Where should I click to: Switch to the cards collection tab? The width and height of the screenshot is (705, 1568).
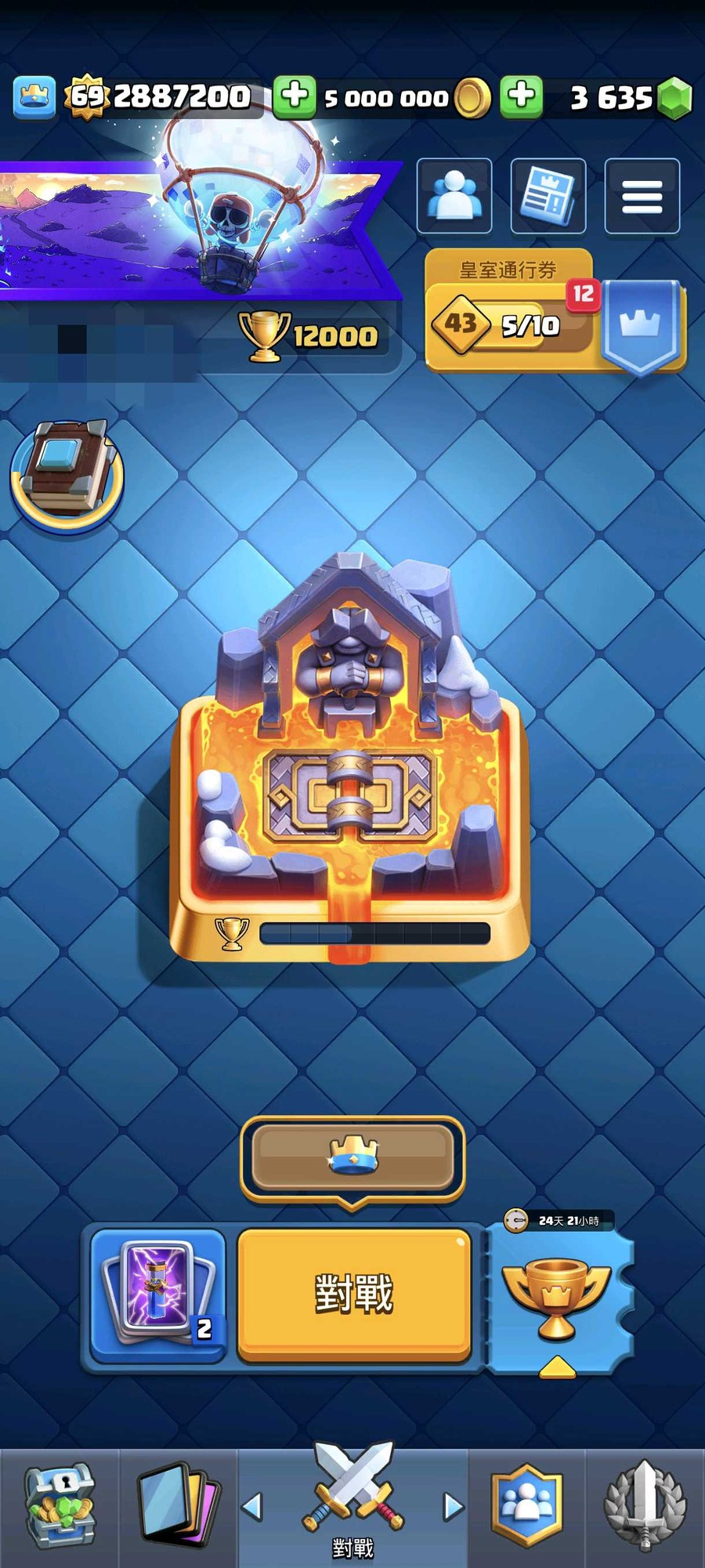(x=177, y=1507)
